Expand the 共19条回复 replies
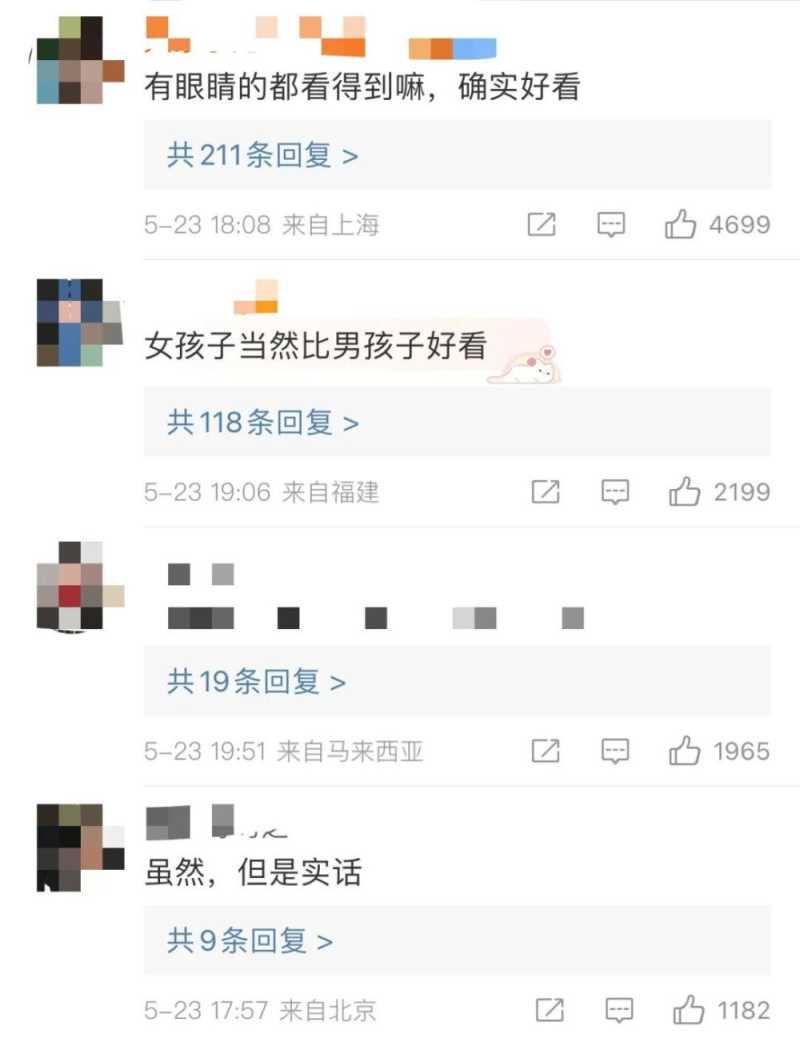This screenshot has height=1038, width=800. pyautogui.click(x=256, y=682)
